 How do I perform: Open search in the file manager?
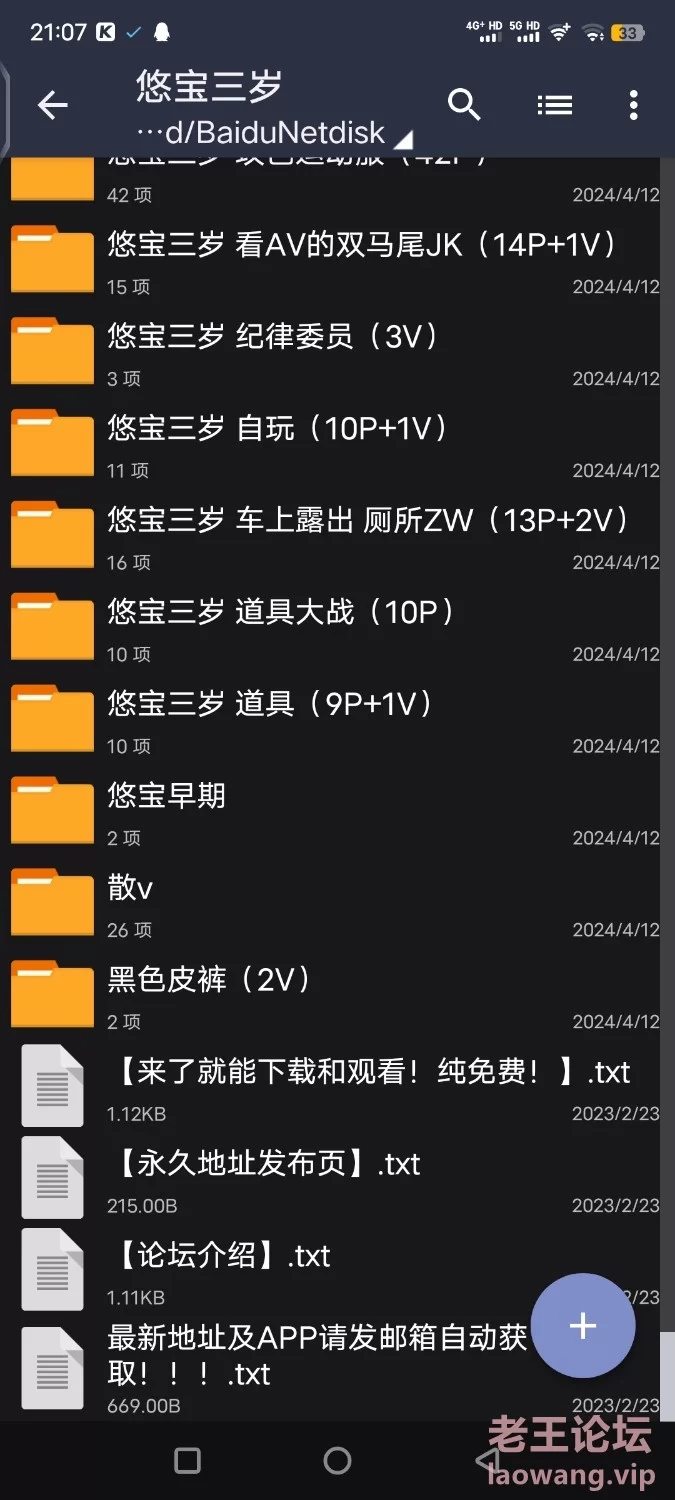[x=464, y=104]
